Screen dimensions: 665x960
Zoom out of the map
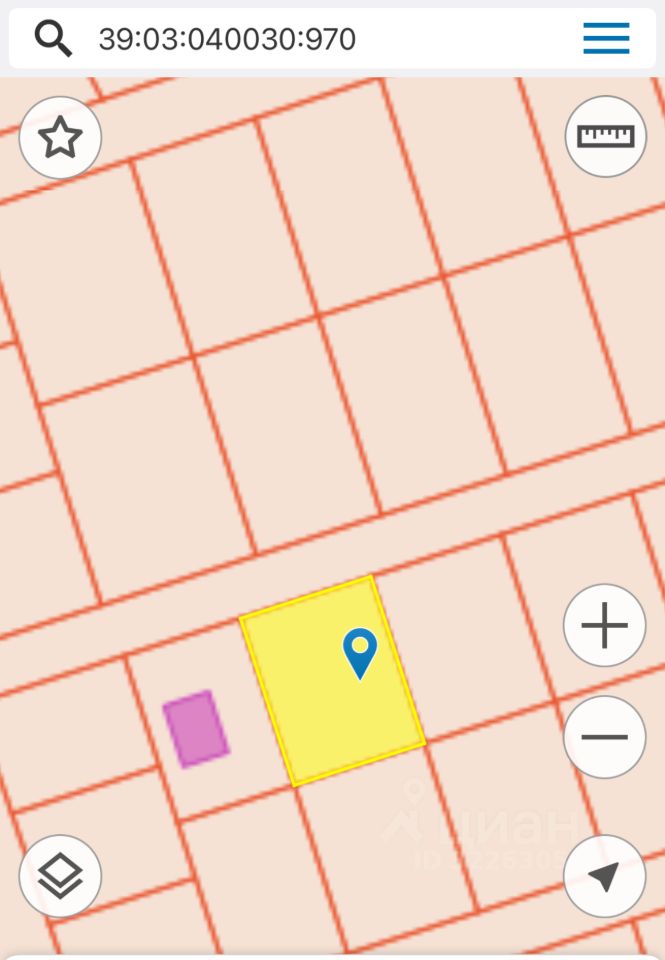coord(604,737)
